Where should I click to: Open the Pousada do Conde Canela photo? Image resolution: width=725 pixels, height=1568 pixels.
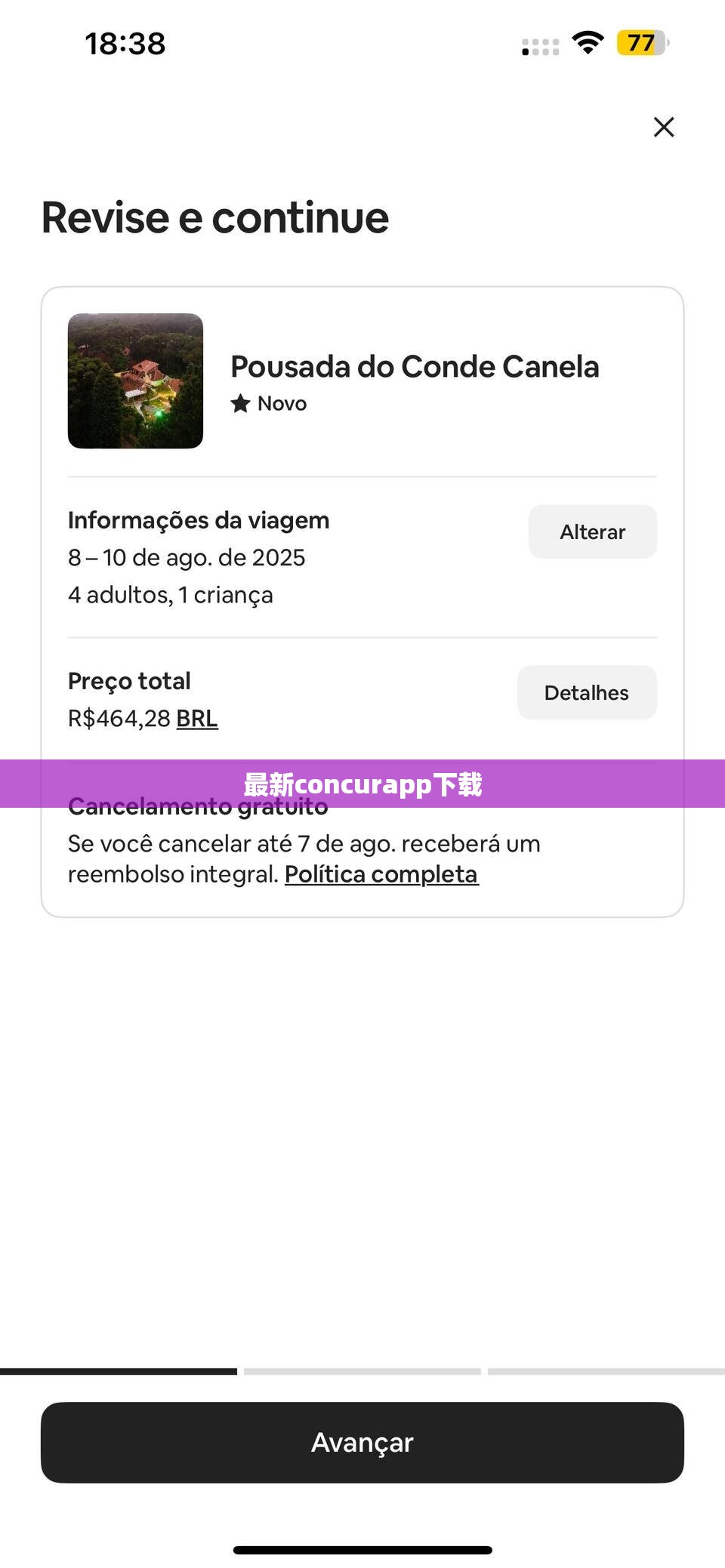tap(135, 381)
